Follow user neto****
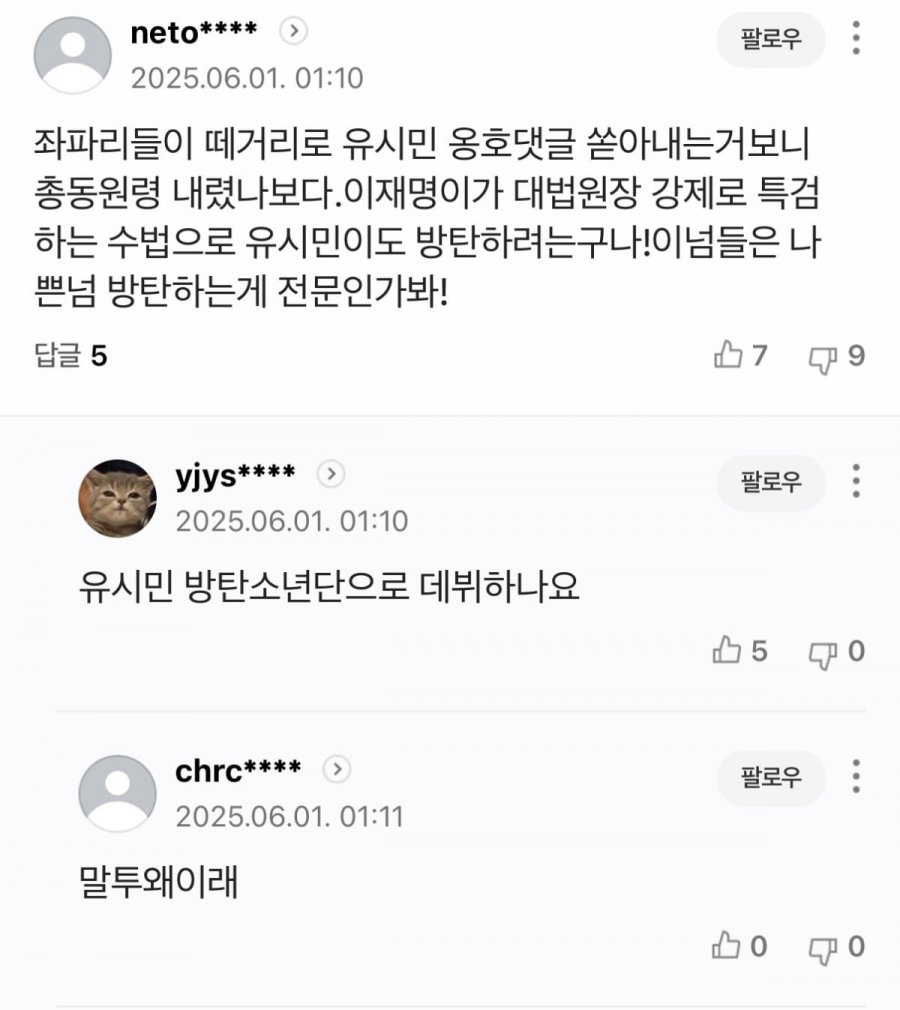The width and height of the screenshot is (900, 1010). (x=771, y=40)
